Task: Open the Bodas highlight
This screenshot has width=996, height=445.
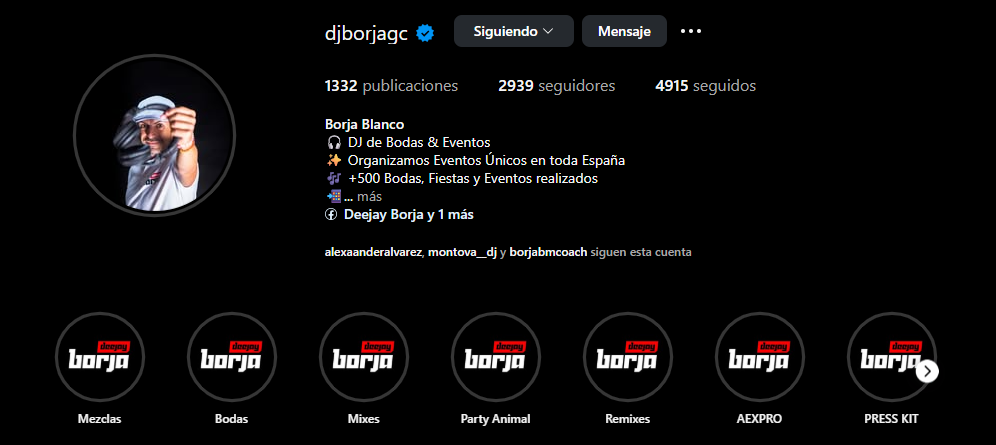Action: (x=231, y=357)
